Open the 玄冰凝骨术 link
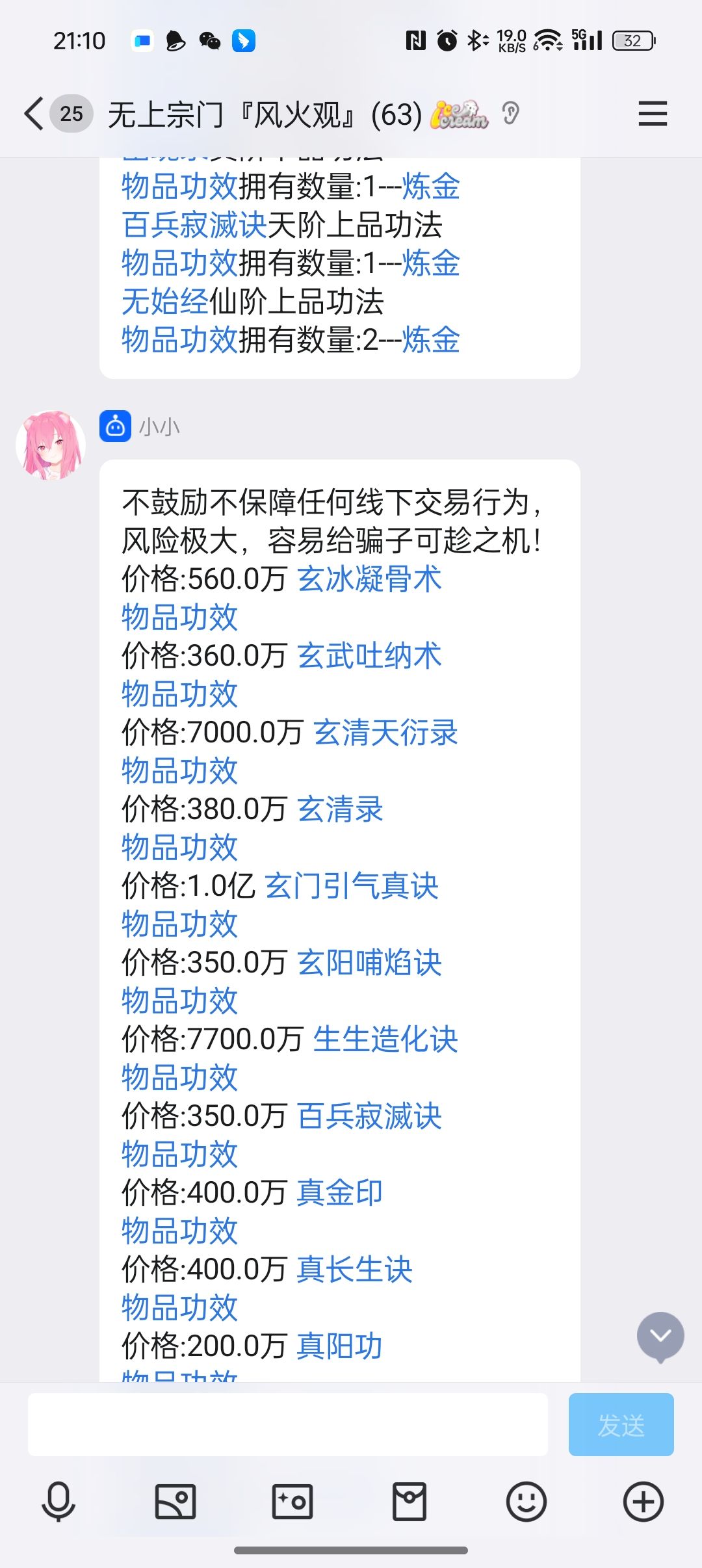 [x=369, y=579]
